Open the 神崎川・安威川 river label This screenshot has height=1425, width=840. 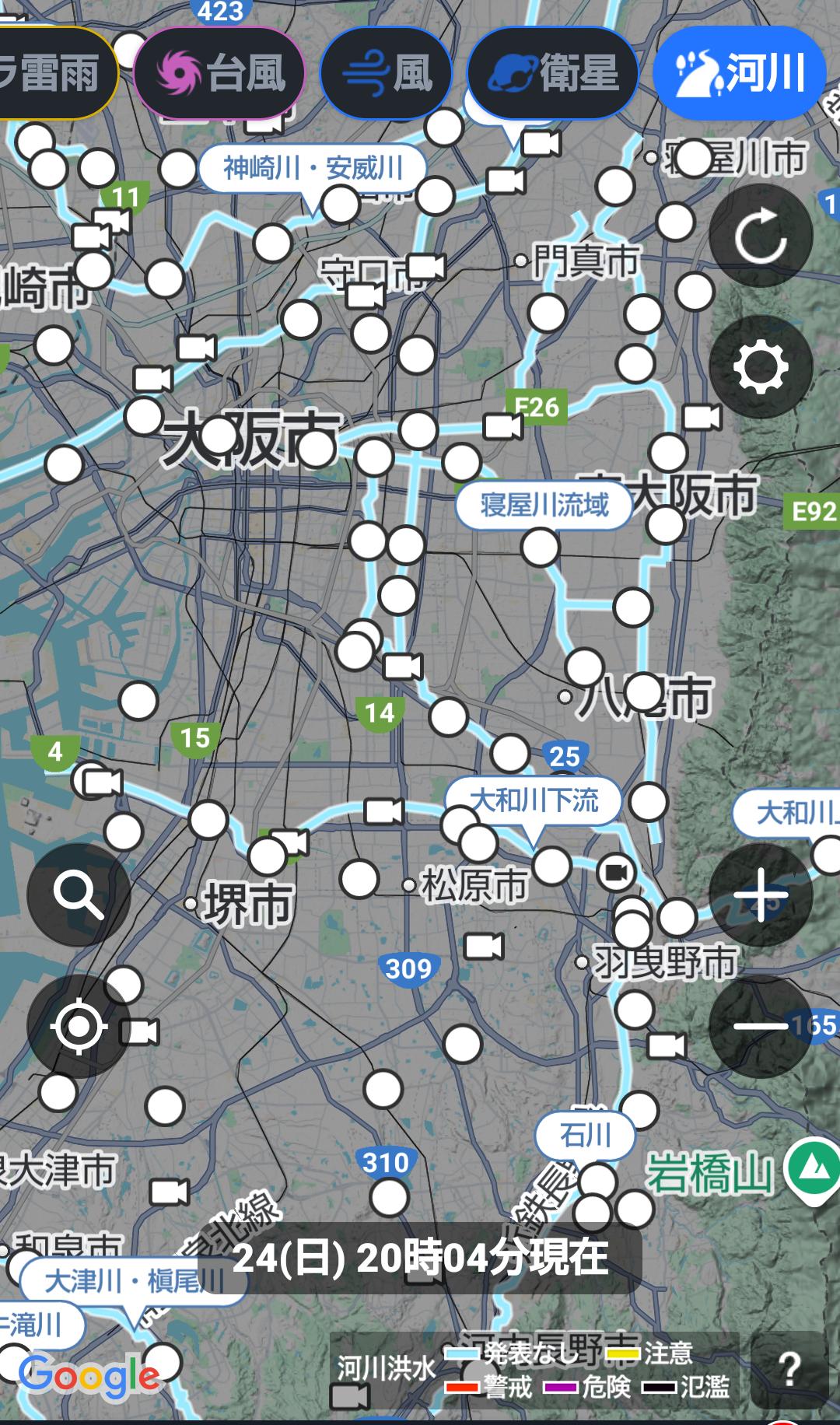(x=313, y=167)
